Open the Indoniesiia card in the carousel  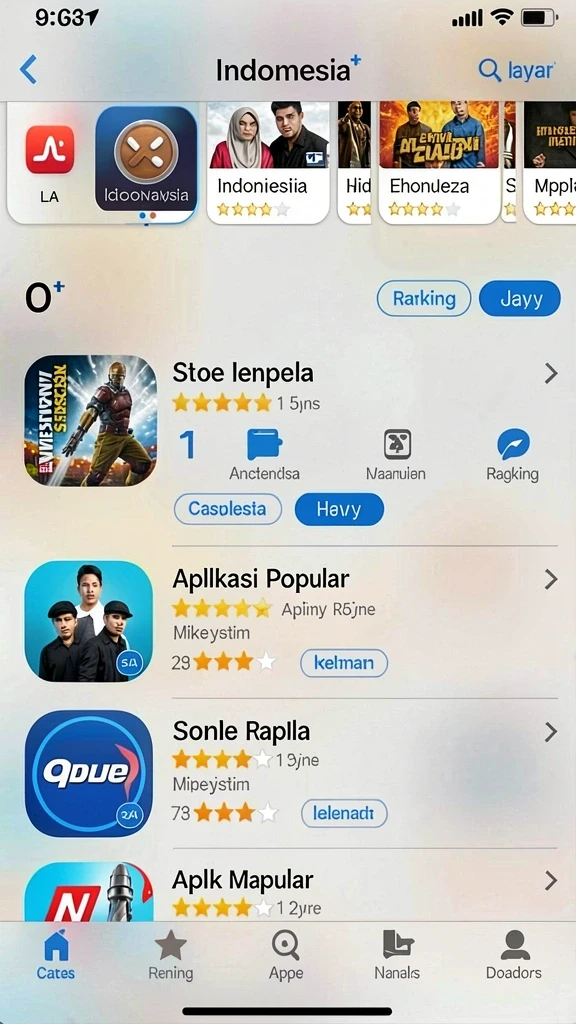click(x=268, y=162)
